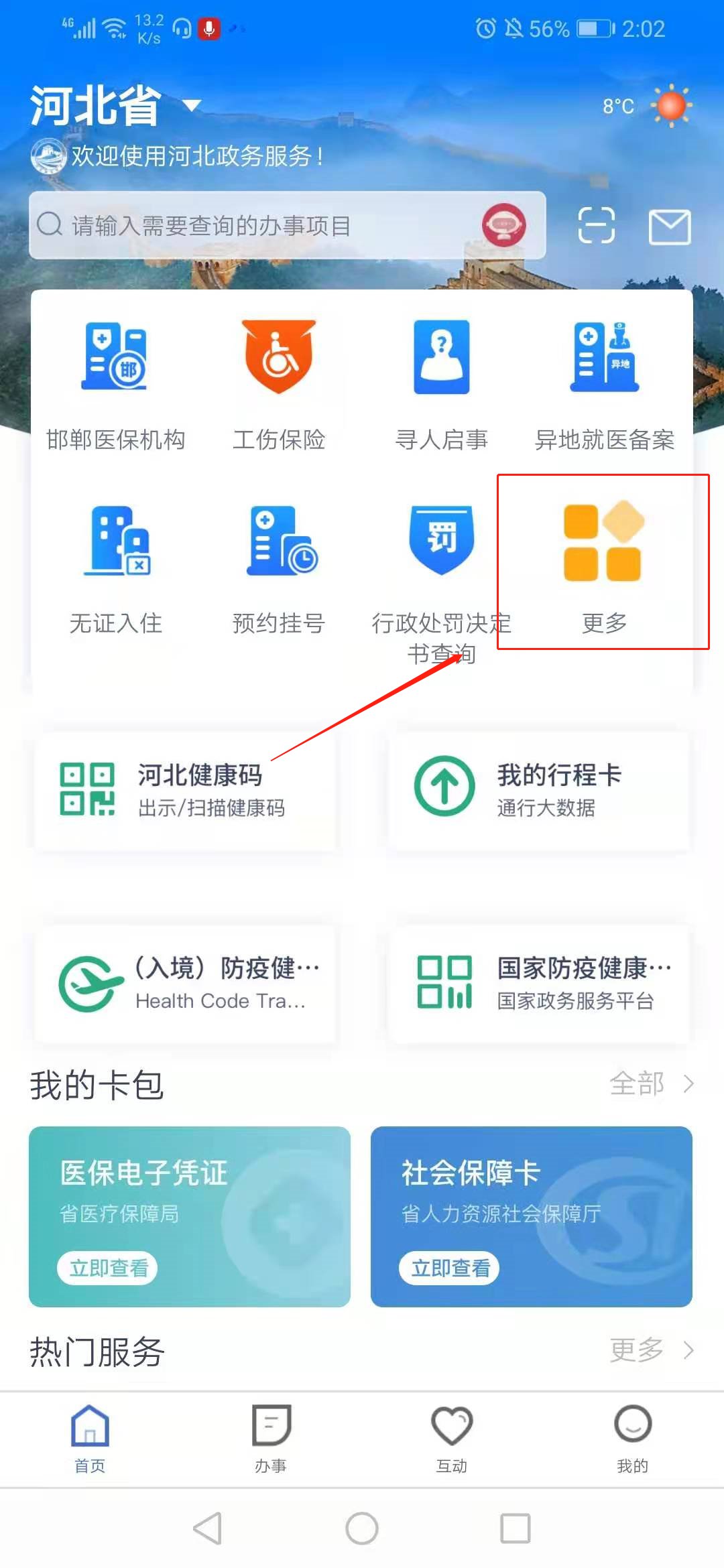Viewport: 724px width, 1568px height.
Task: Open (入境)防疫健康 Health Code card
Action: 186,984
